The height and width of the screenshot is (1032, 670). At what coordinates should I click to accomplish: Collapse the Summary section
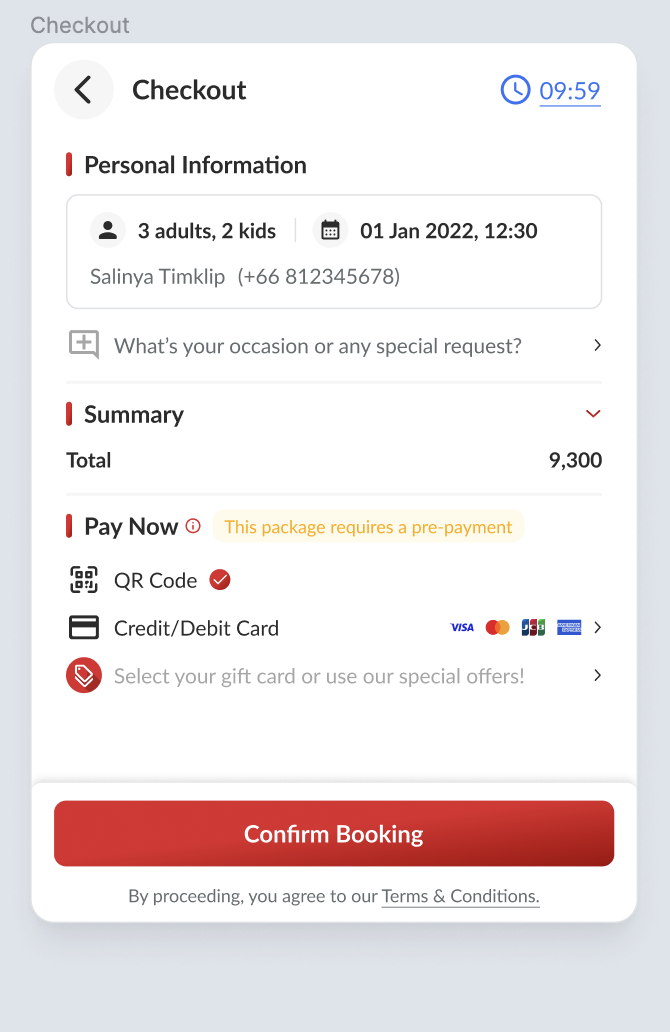593,414
